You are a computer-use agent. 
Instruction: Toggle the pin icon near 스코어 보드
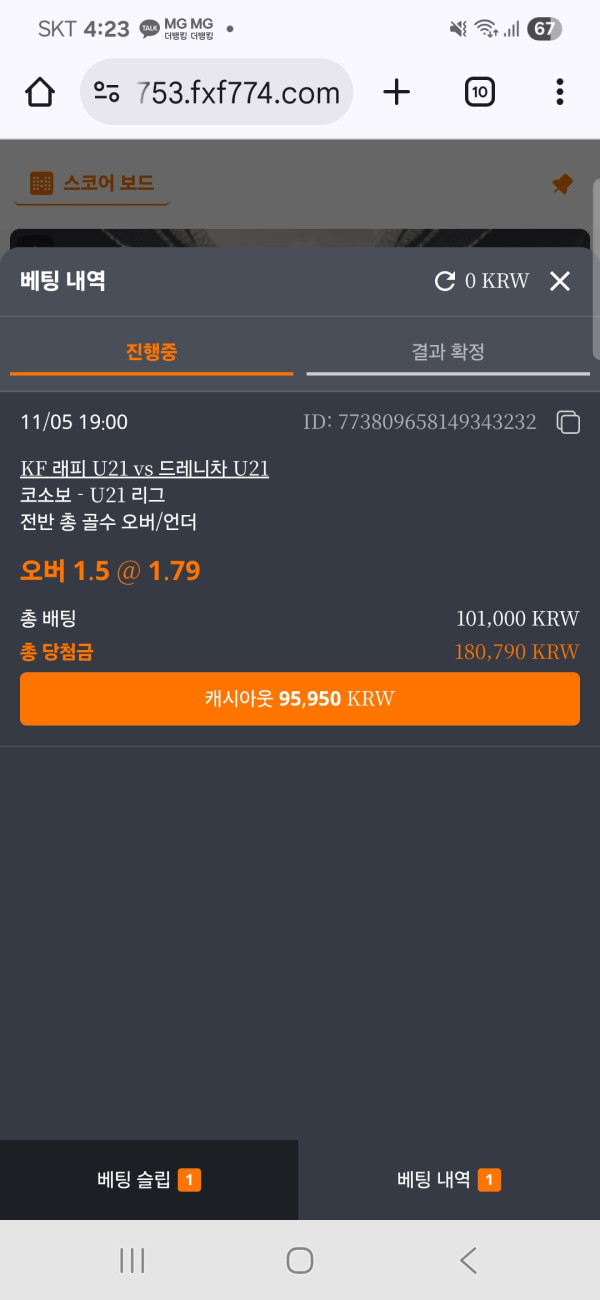coord(562,184)
